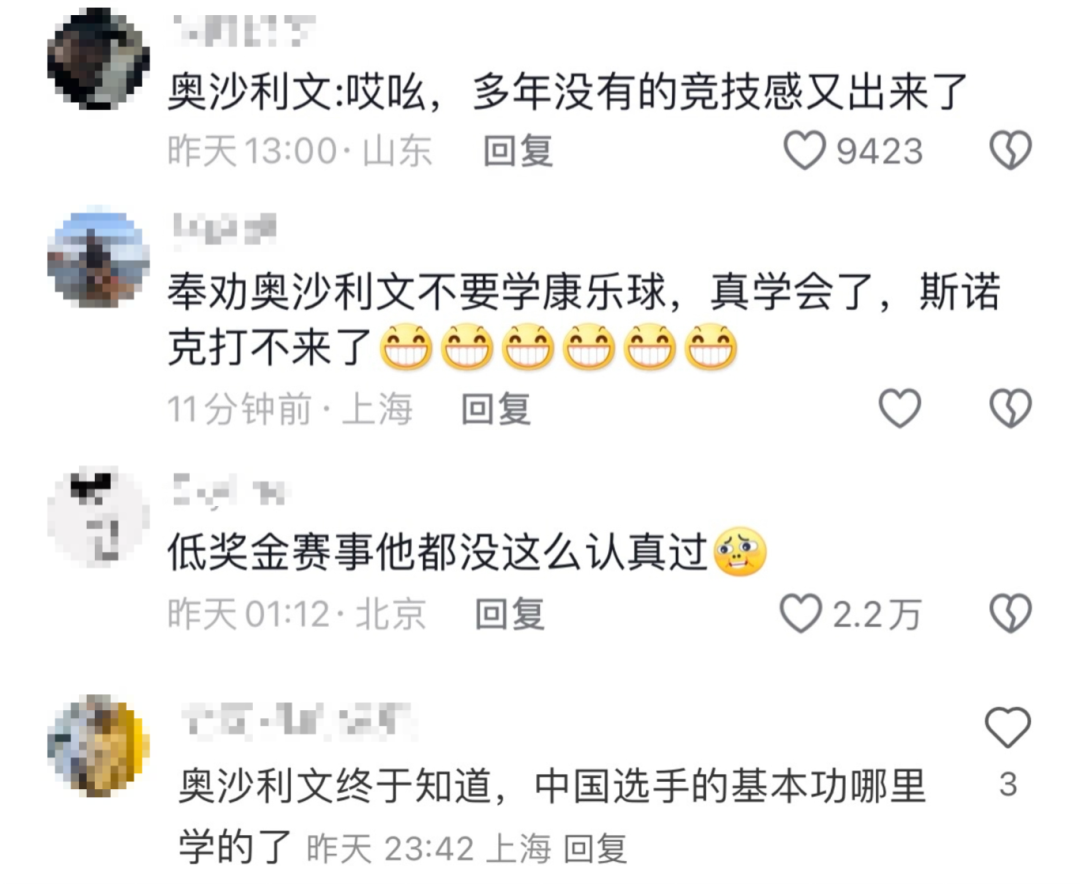The height and width of the screenshot is (884, 1080).
Task: Dislike the comment posted 11分钟前
Action: (1009, 408)
